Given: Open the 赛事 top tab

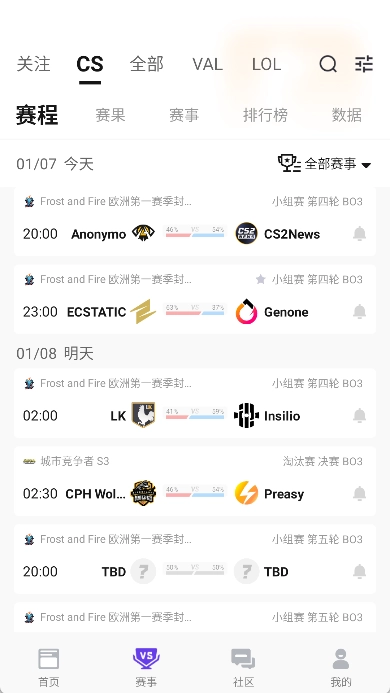Looking at the screenshot, I should click(x=184, y=115).
